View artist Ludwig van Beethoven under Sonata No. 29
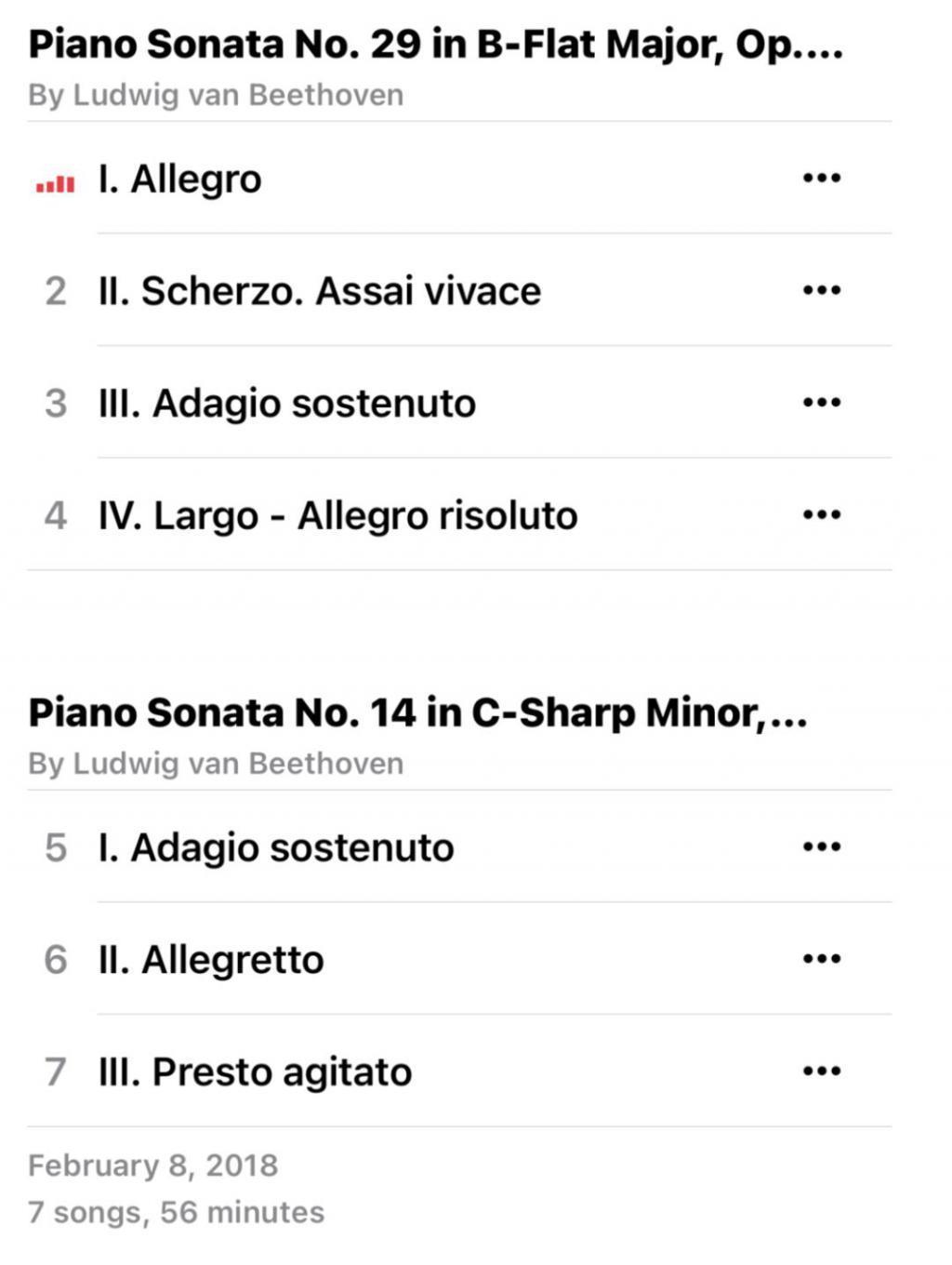 tap(216, 94)
